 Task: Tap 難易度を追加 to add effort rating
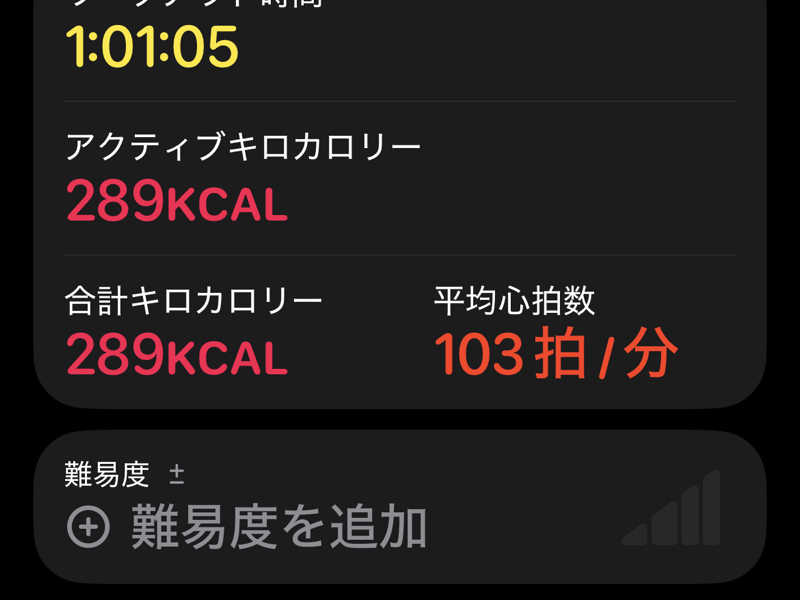[x=248, y=527]
